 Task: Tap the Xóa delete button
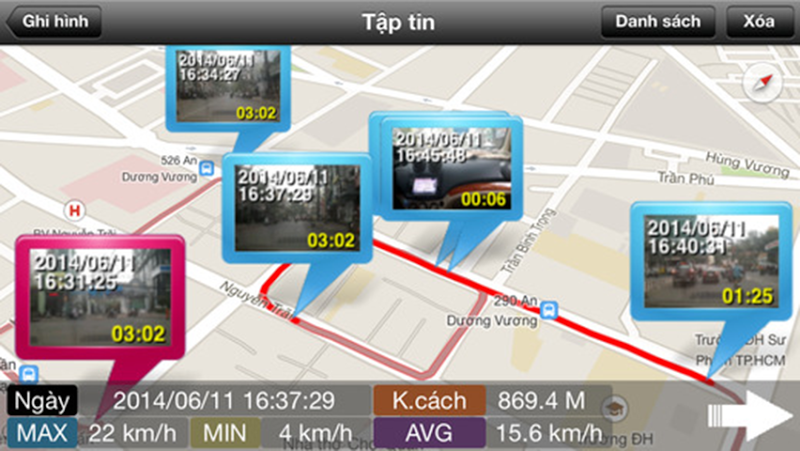click(759, 21)
